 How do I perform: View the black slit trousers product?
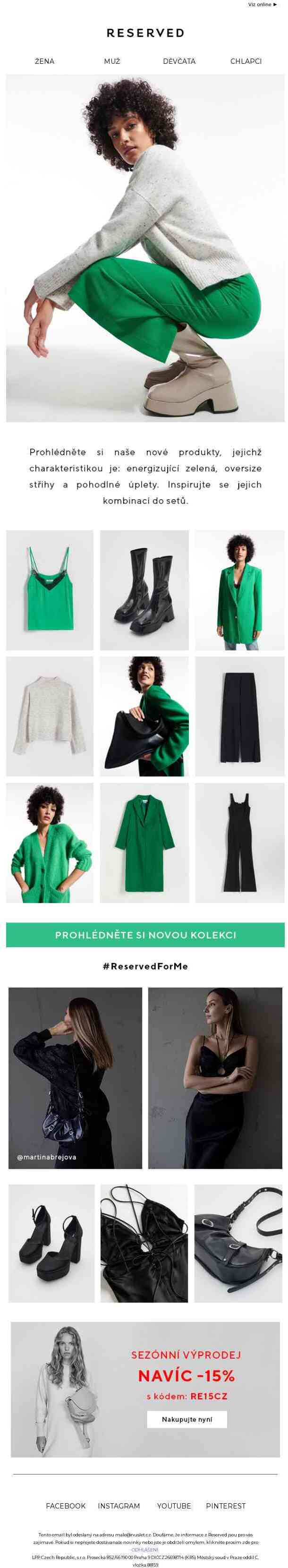tap(239, 716)
